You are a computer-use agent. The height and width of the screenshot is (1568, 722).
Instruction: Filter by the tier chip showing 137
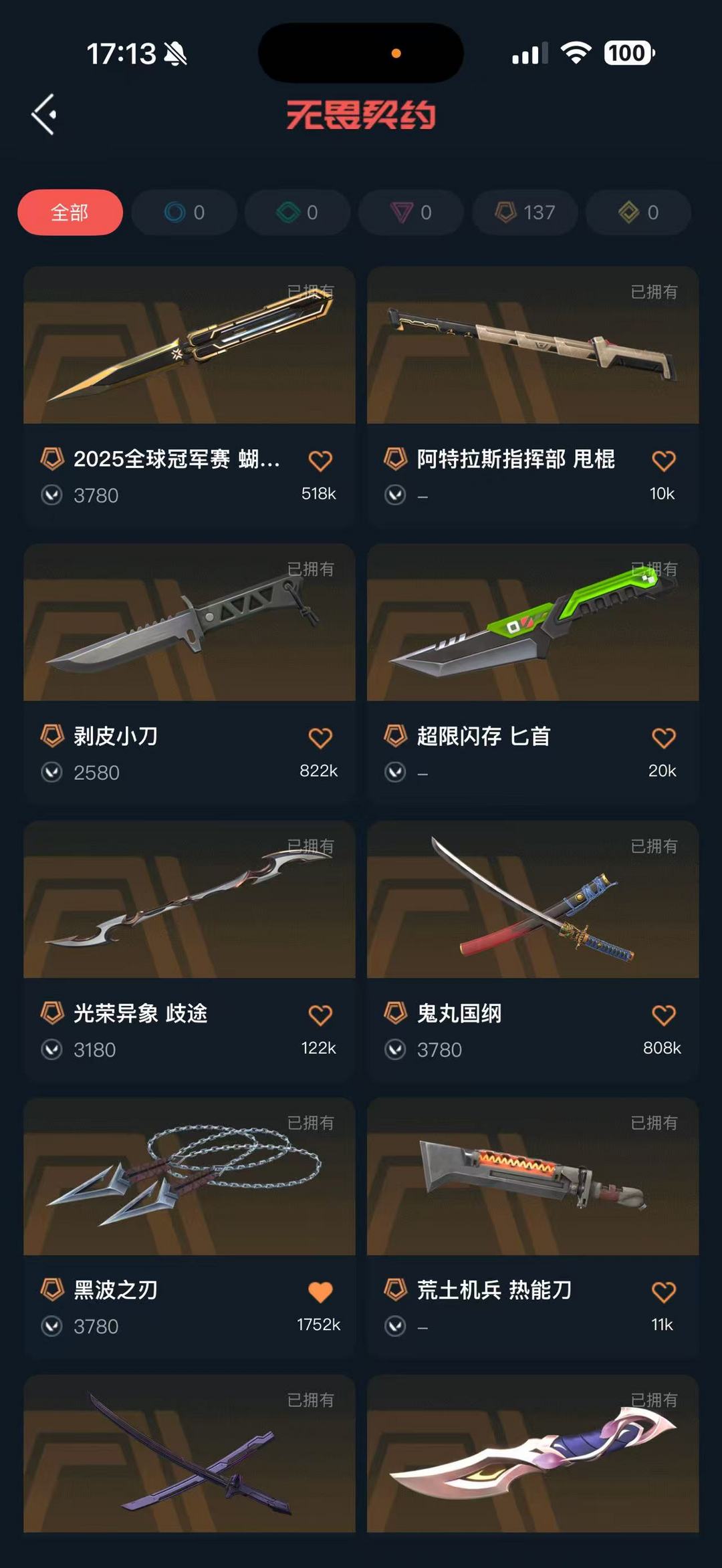coord(525,213)
